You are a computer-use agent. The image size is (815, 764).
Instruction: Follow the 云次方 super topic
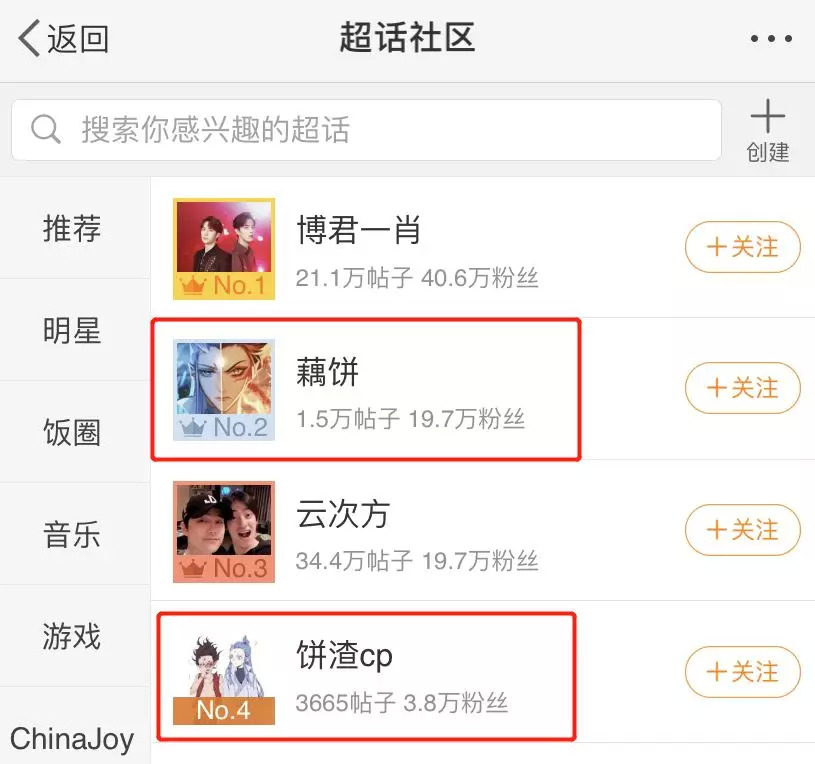[742, 529]
